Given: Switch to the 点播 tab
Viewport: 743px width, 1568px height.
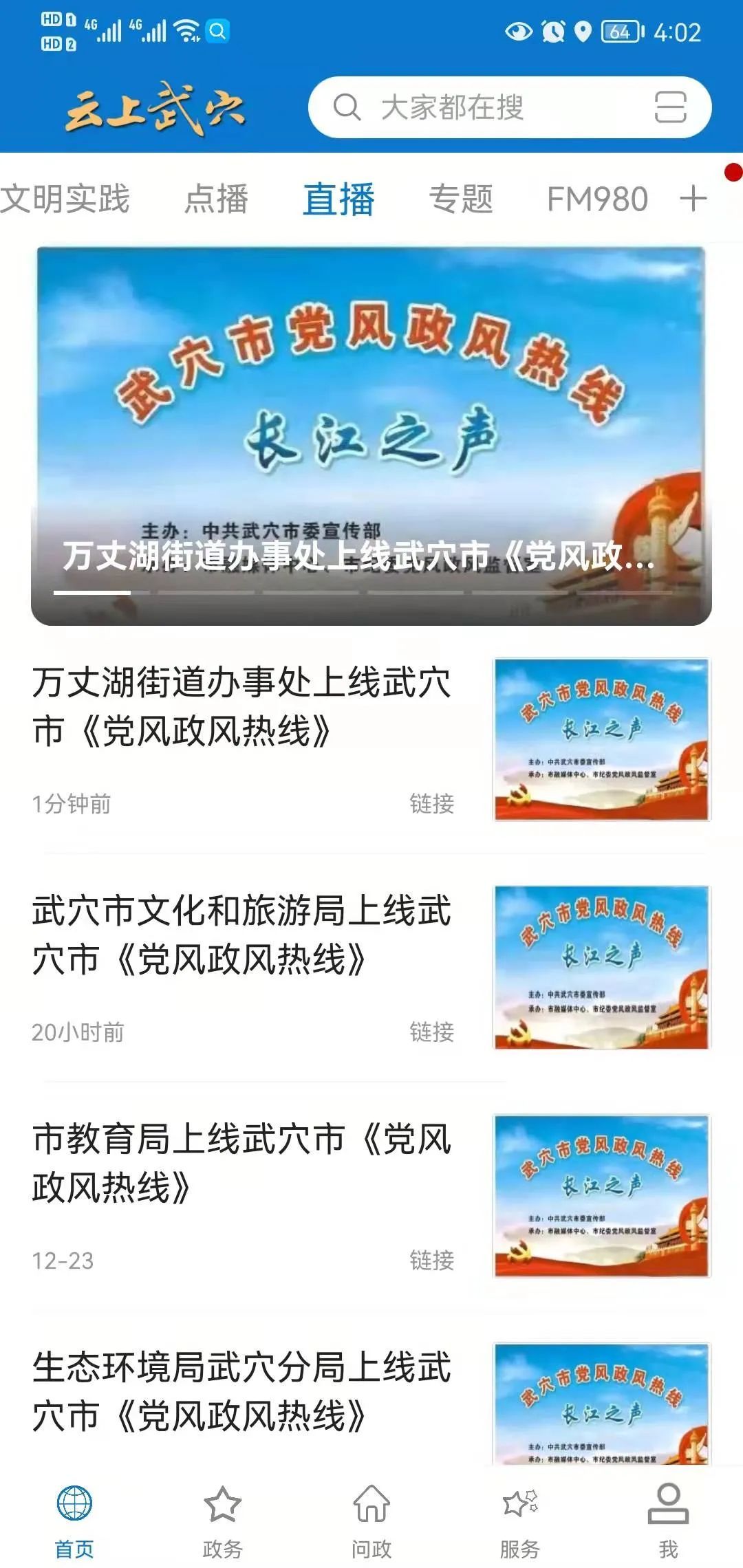Looking at the screenshot, I should tap(216, 199).
